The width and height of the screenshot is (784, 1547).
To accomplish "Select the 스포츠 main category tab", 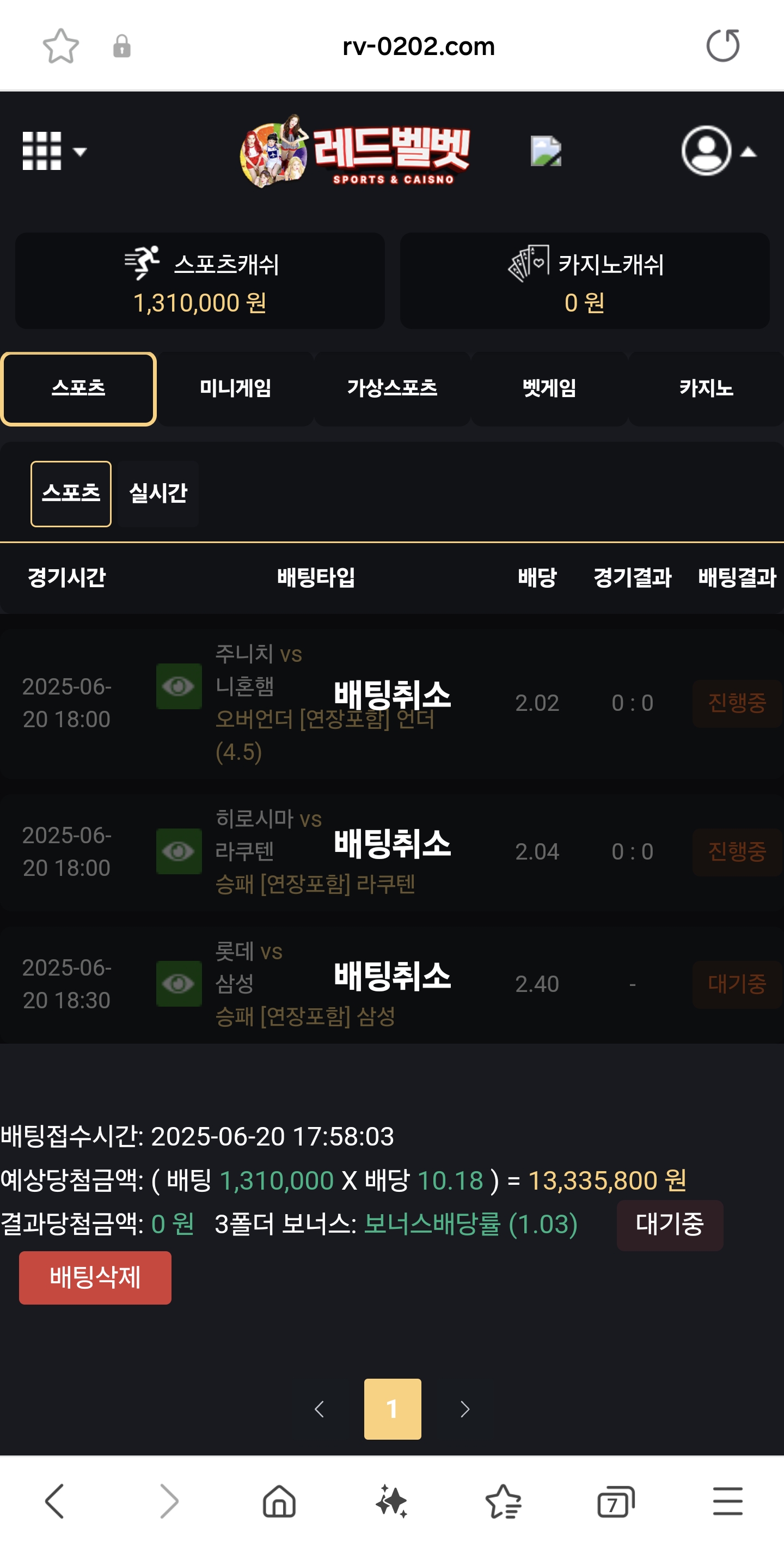I will point(78,388).
